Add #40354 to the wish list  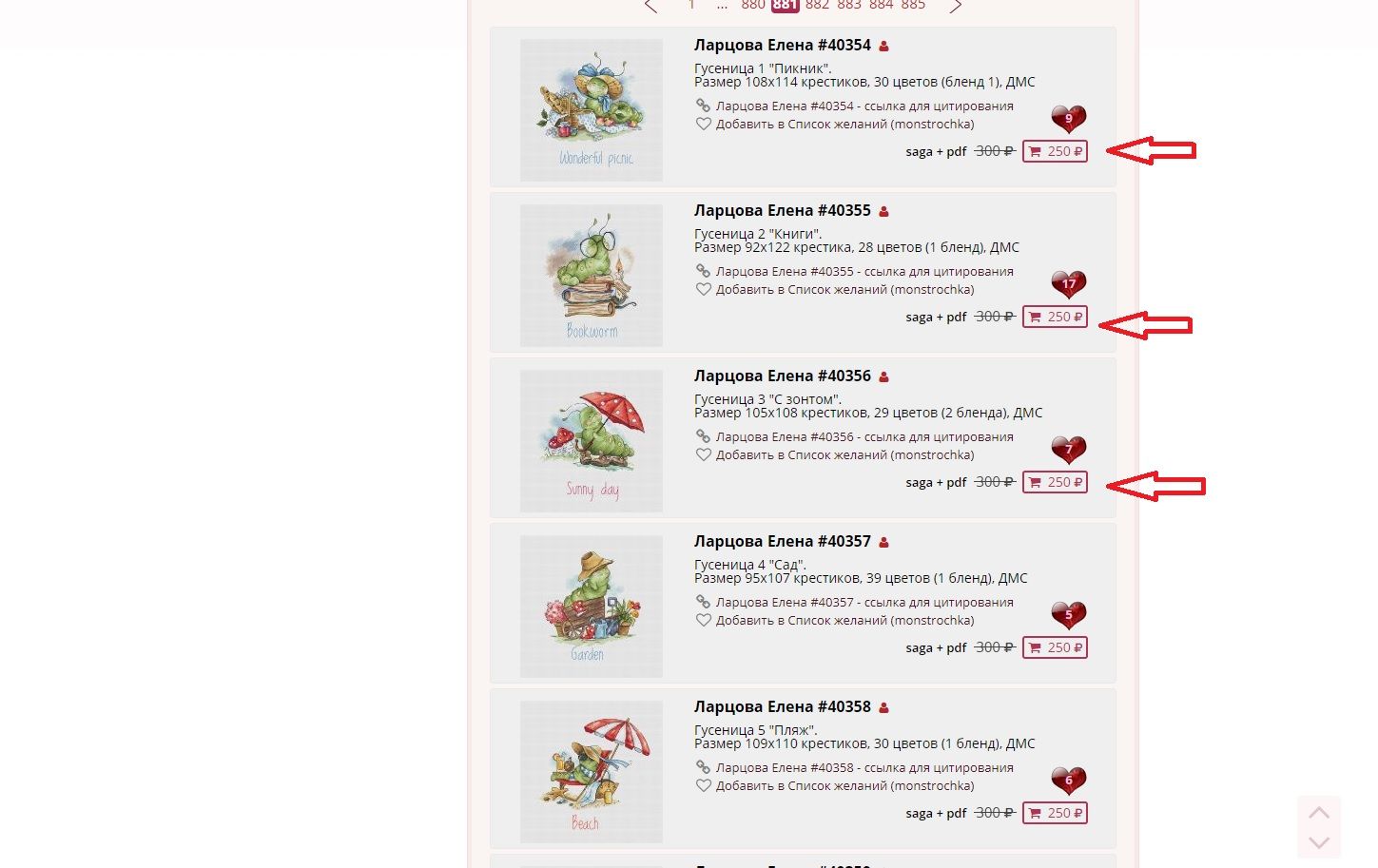[844, 125]
